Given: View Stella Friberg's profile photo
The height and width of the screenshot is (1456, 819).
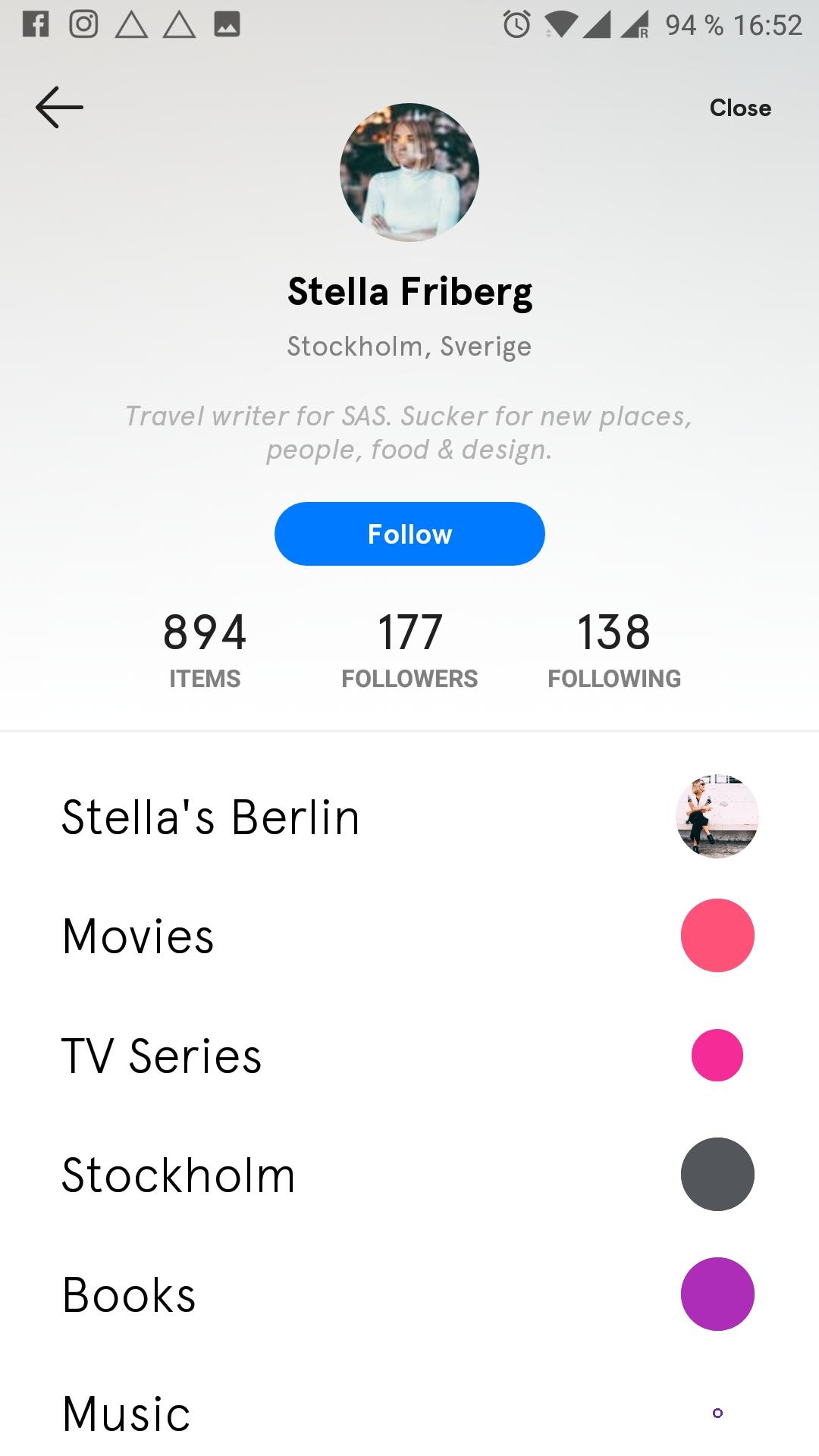Looking at the screenshot, I should coord(409,172).
